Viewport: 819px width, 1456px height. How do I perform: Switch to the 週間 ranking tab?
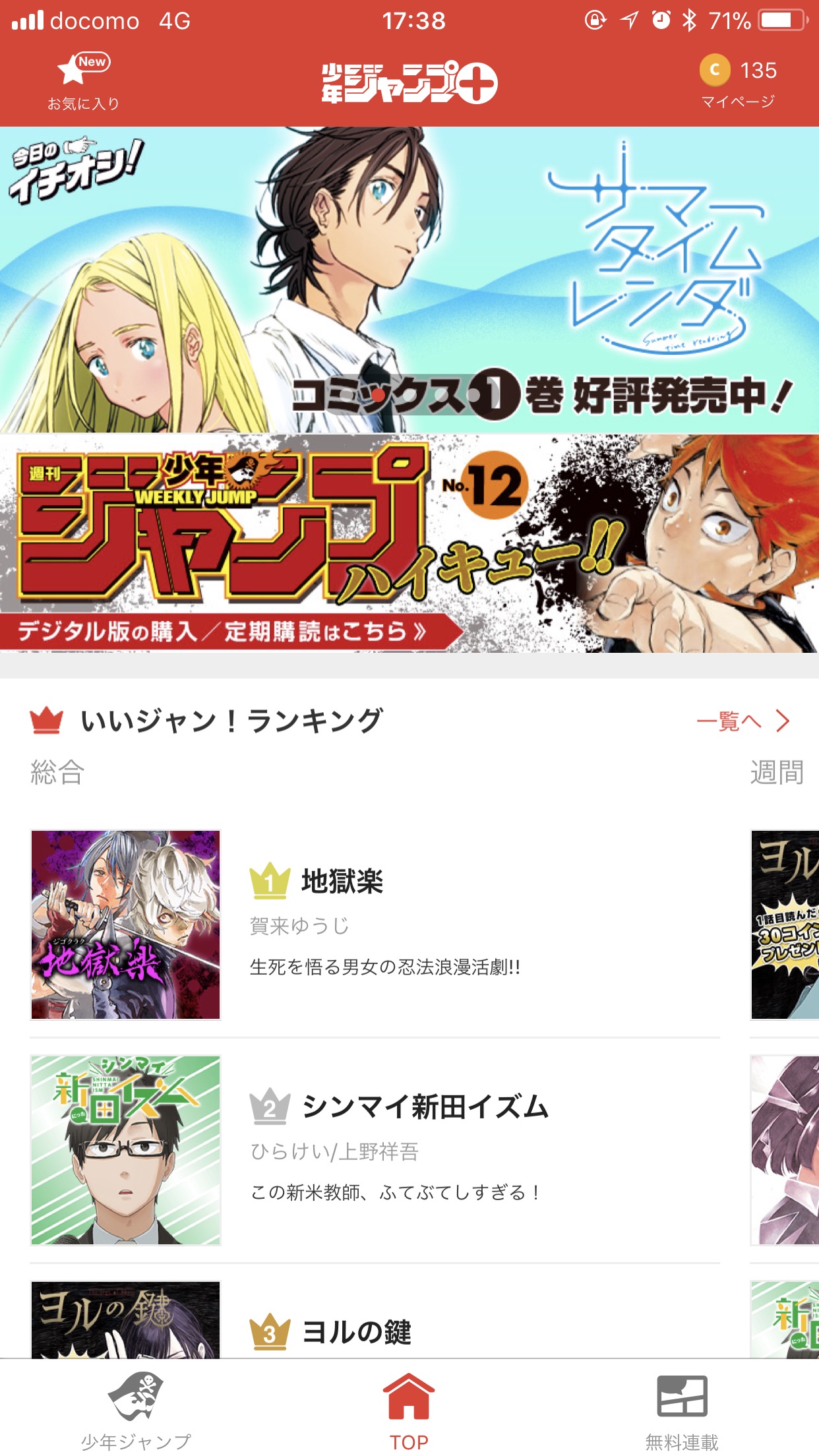pos(777,772)
